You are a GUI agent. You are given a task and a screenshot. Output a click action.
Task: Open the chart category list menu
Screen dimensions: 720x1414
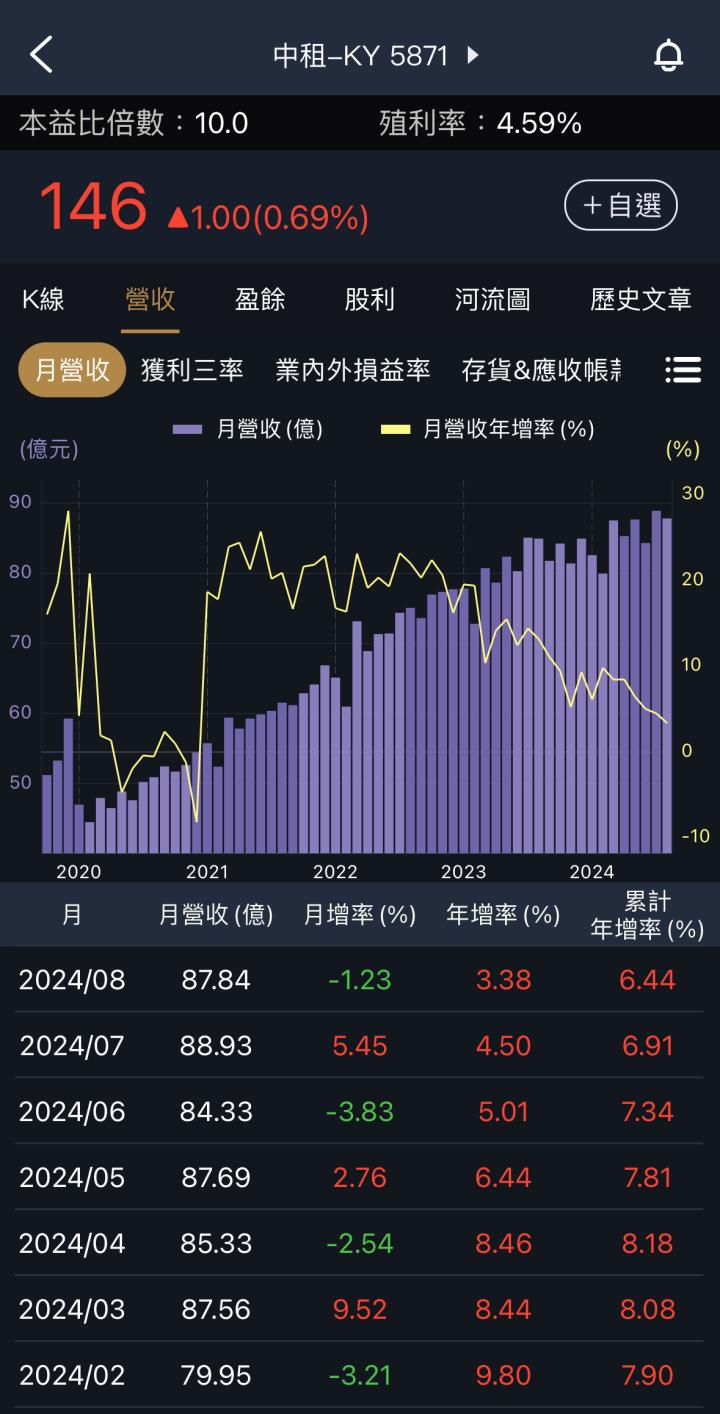coord(683,370)
